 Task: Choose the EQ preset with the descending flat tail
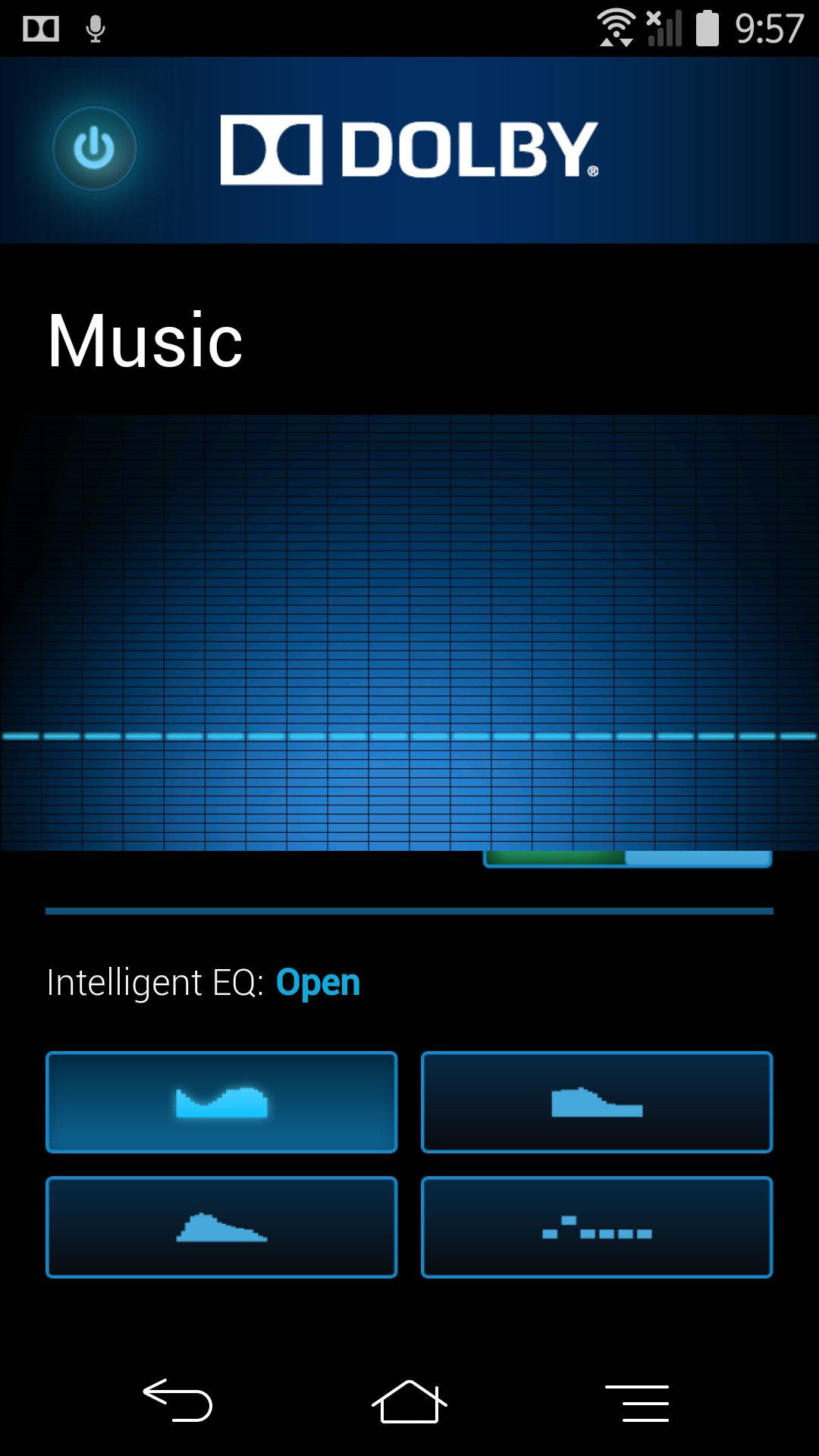(x=597, y=1102)
